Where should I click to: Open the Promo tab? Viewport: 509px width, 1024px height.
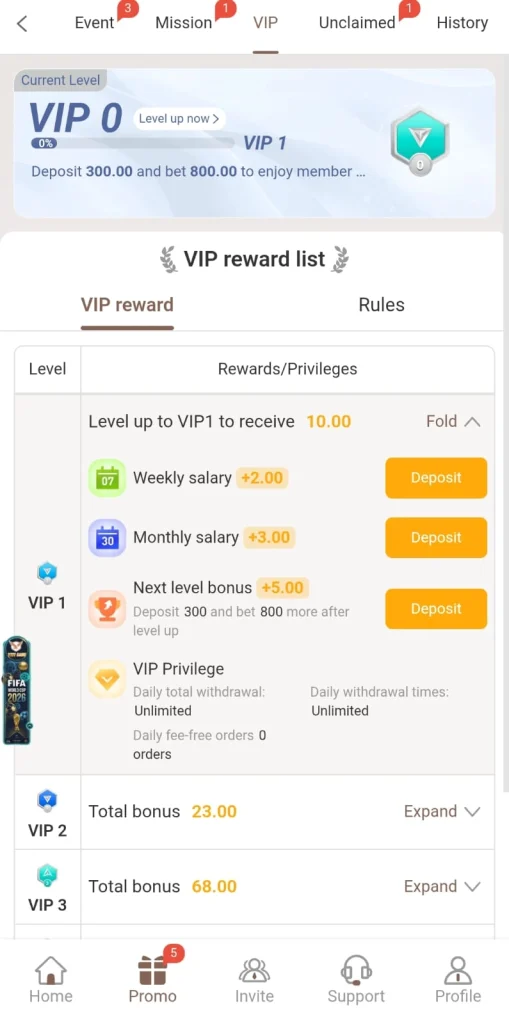pyautogui.click(x=153, y=980)
